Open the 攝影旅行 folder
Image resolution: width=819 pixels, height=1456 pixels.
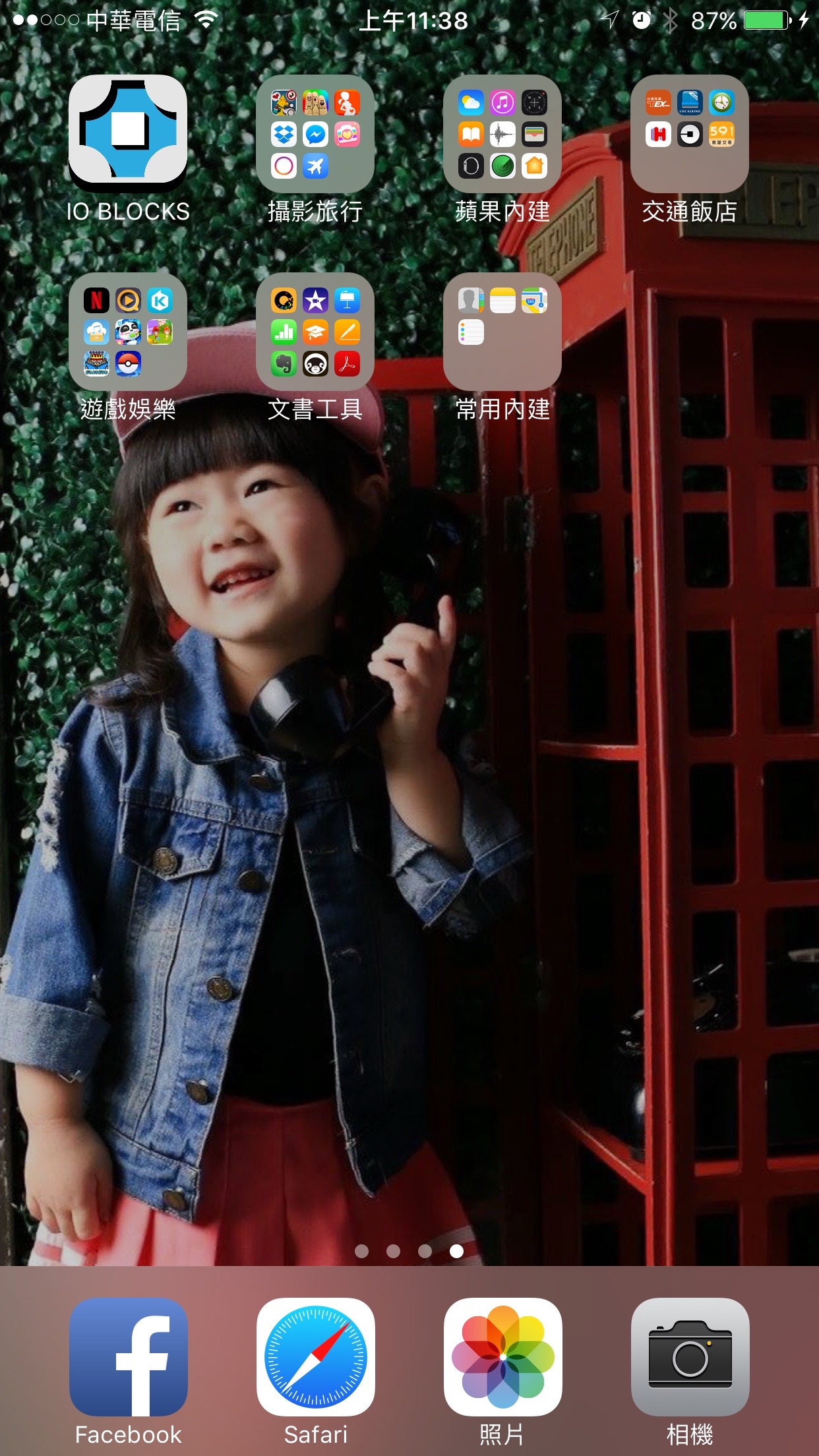pyautogui.click(x=315, y=134)
